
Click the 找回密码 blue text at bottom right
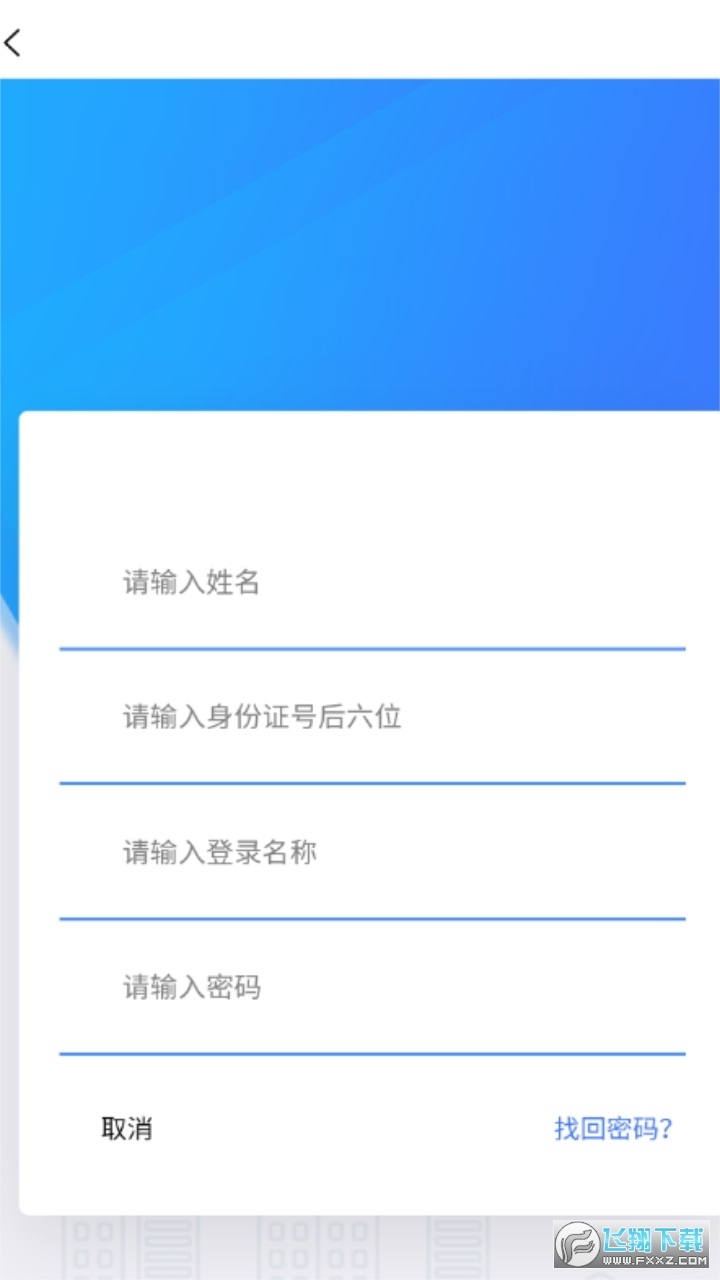click(612, 1128)
